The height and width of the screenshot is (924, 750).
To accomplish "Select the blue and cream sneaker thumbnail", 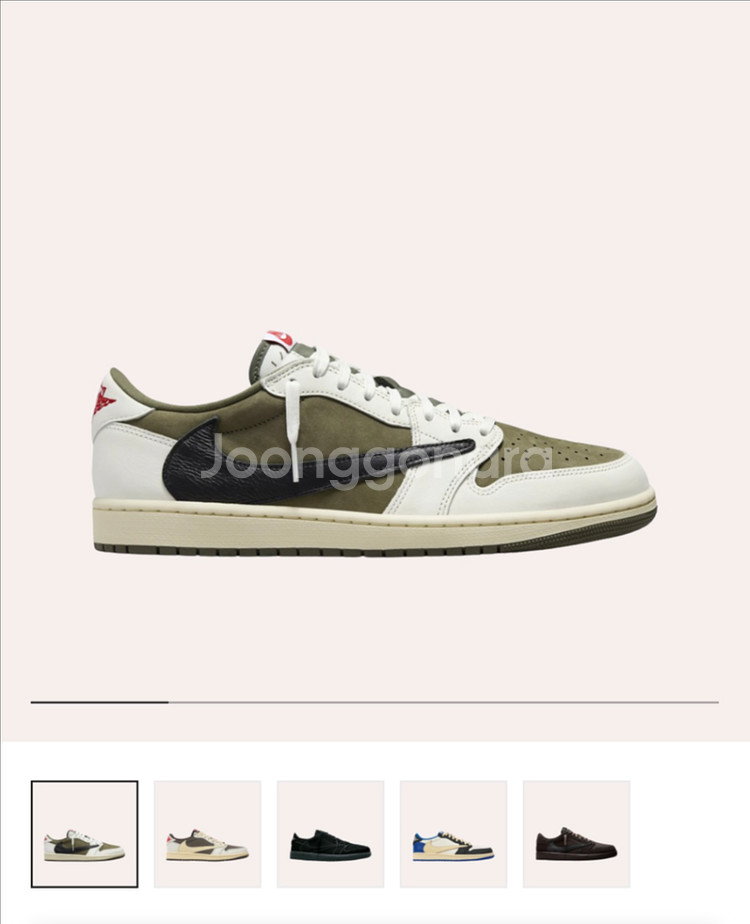I will pos(453,834).
